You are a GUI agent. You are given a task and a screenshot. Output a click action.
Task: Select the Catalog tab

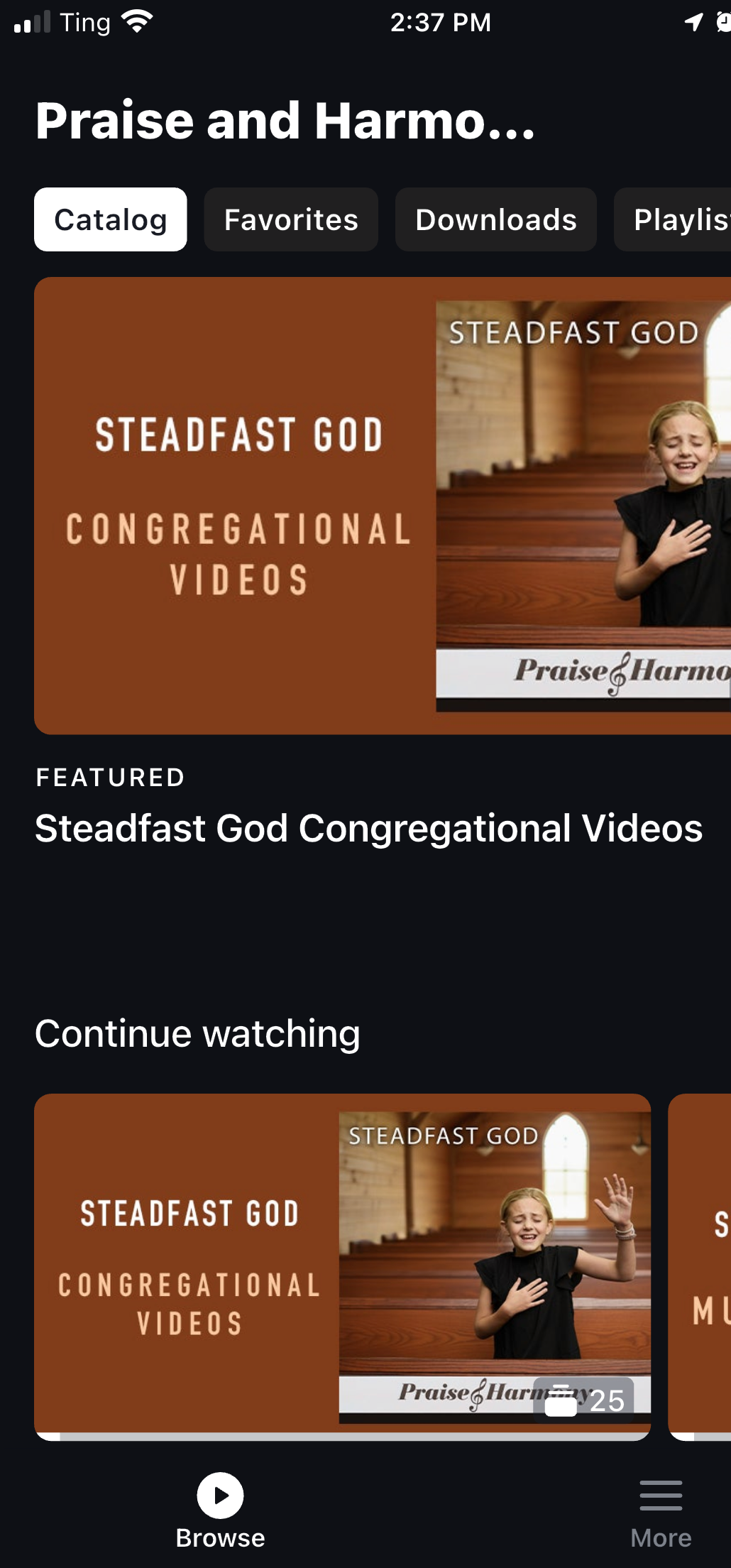tap(110, 219)
